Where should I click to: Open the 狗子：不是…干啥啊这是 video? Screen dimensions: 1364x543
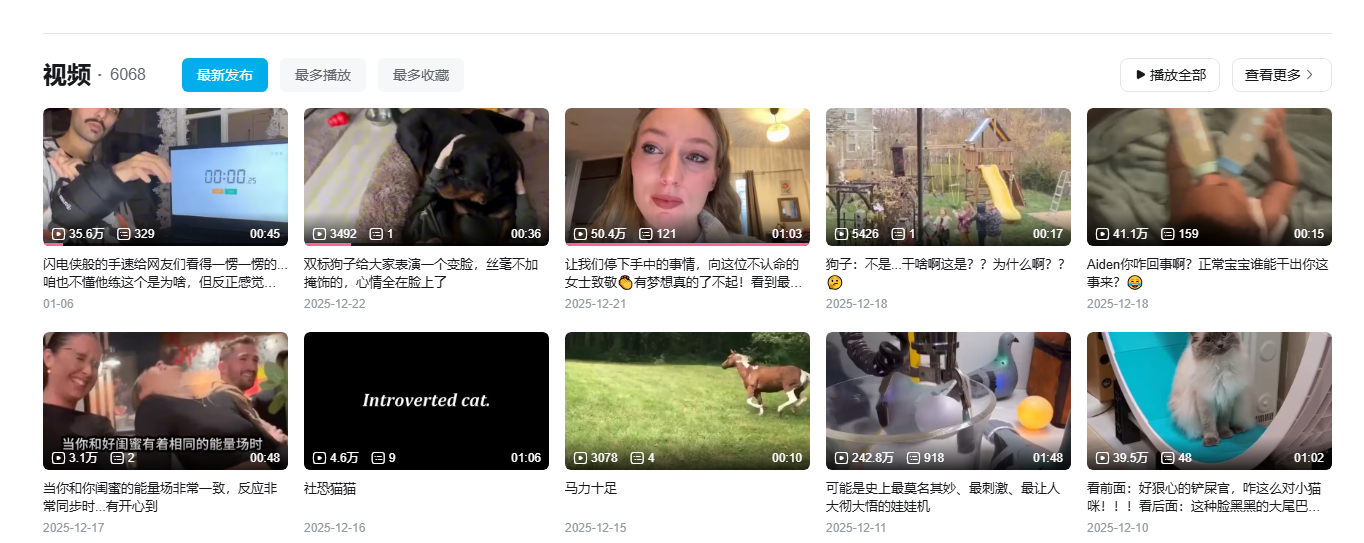[x=948, y=176]
